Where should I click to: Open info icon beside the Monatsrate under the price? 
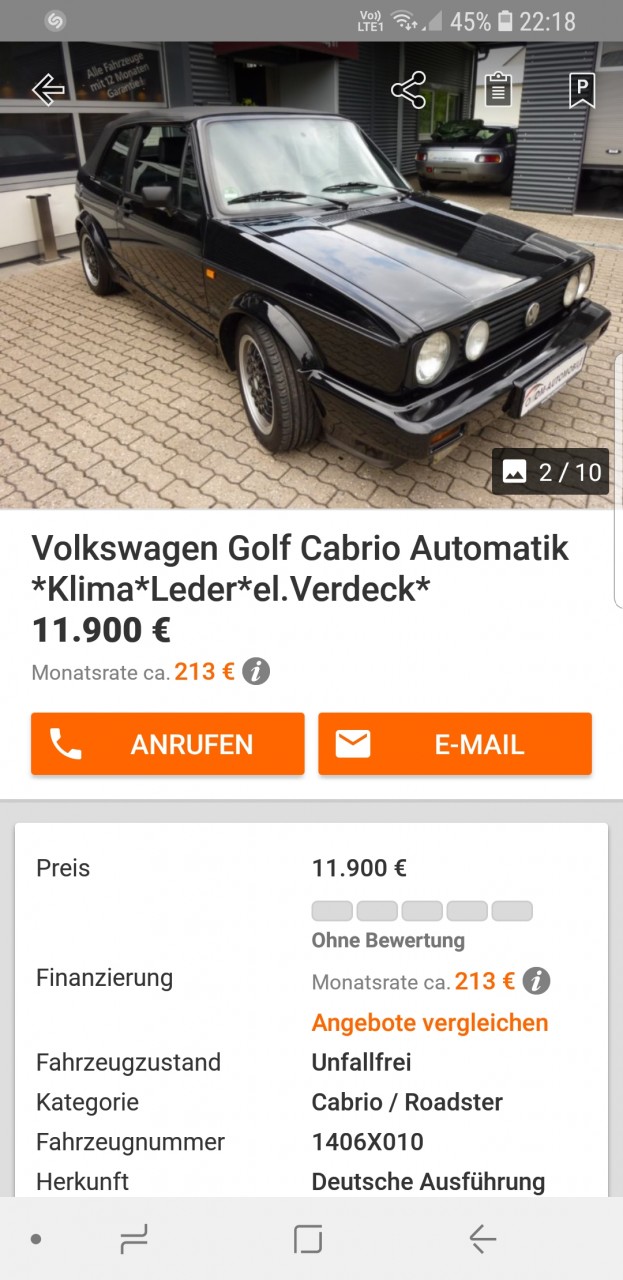(x=256, y=672)
